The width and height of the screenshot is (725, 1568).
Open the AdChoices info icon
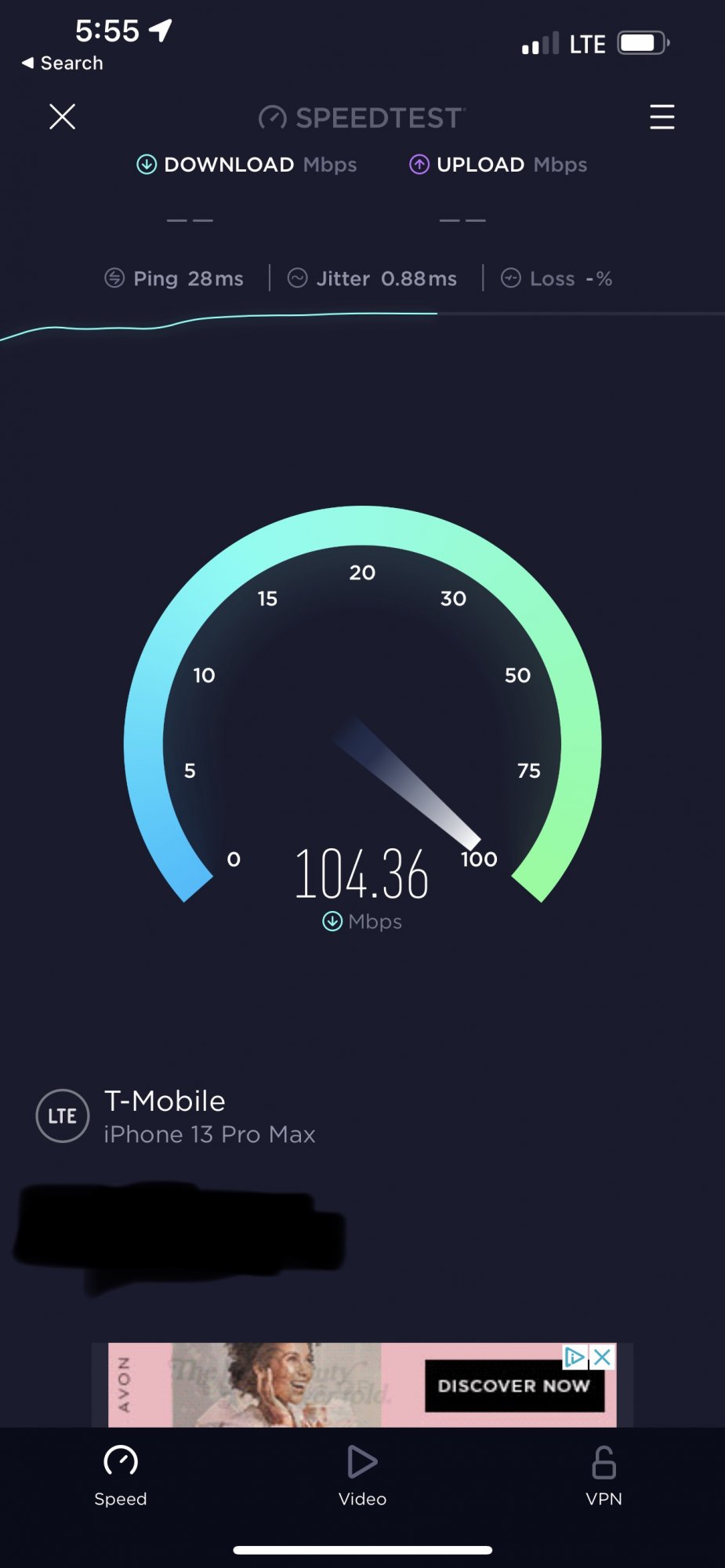point(575,1357)
